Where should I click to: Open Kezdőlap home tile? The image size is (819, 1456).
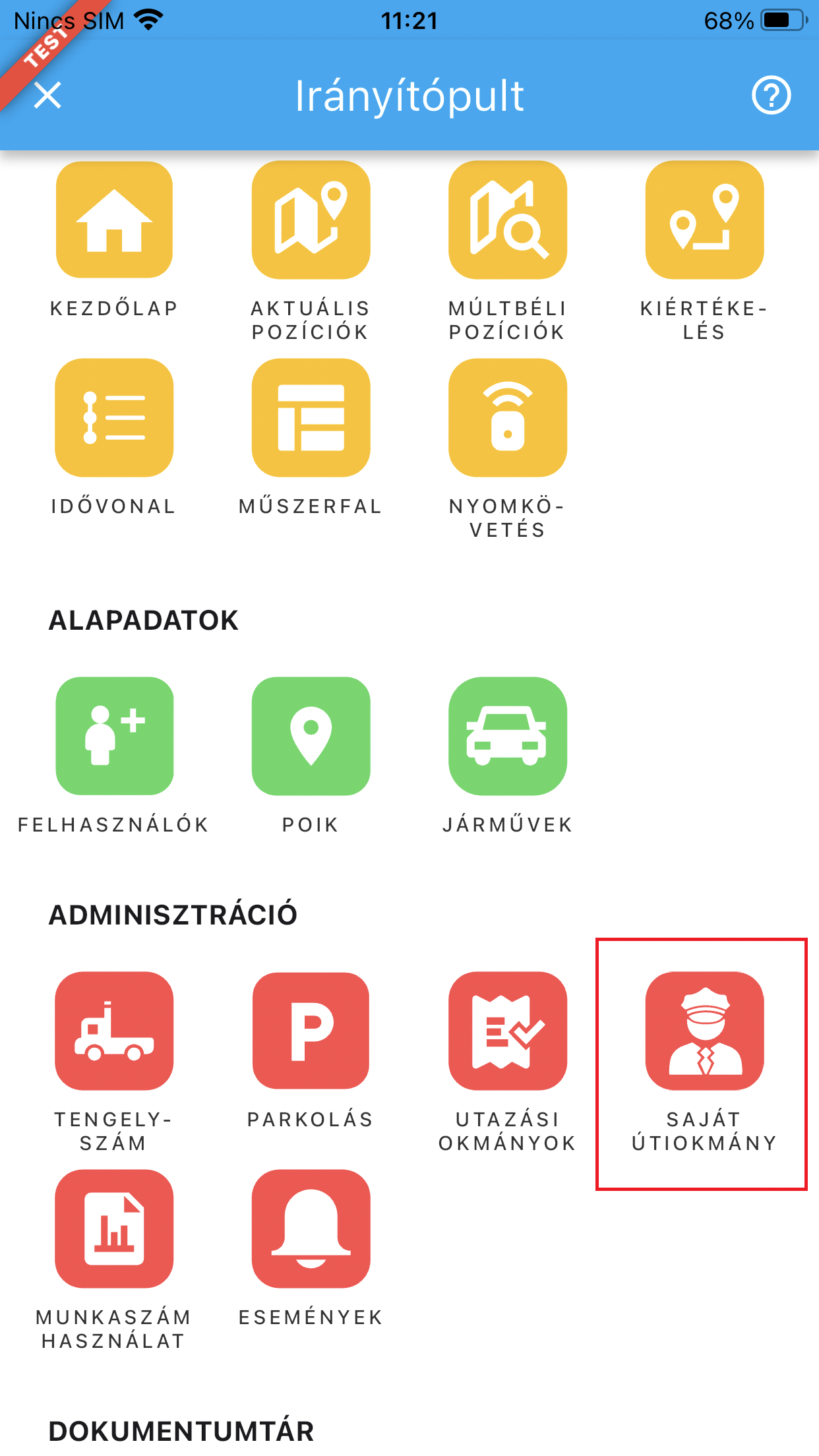tap(114, 220)
